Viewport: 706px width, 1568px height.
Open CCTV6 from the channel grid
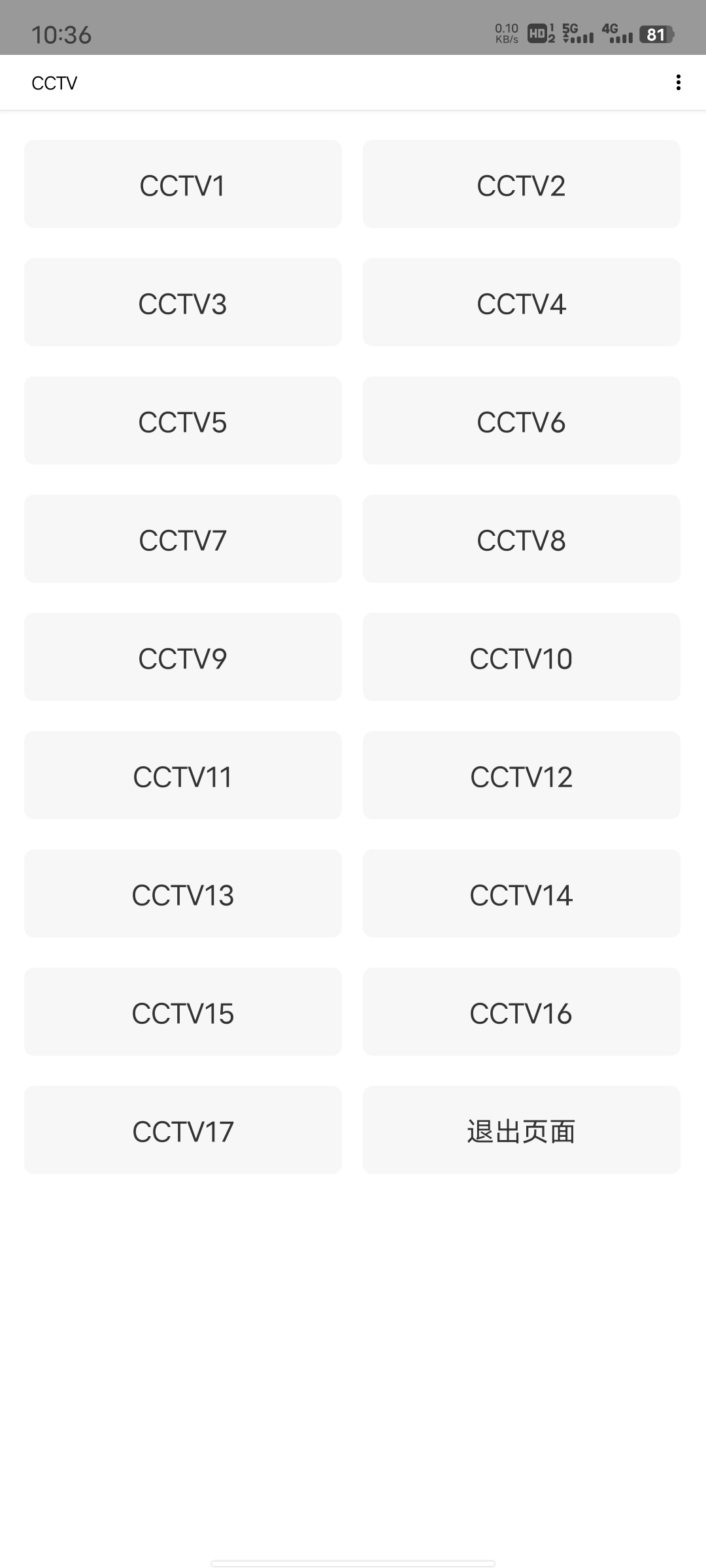[x=522, y=421]
